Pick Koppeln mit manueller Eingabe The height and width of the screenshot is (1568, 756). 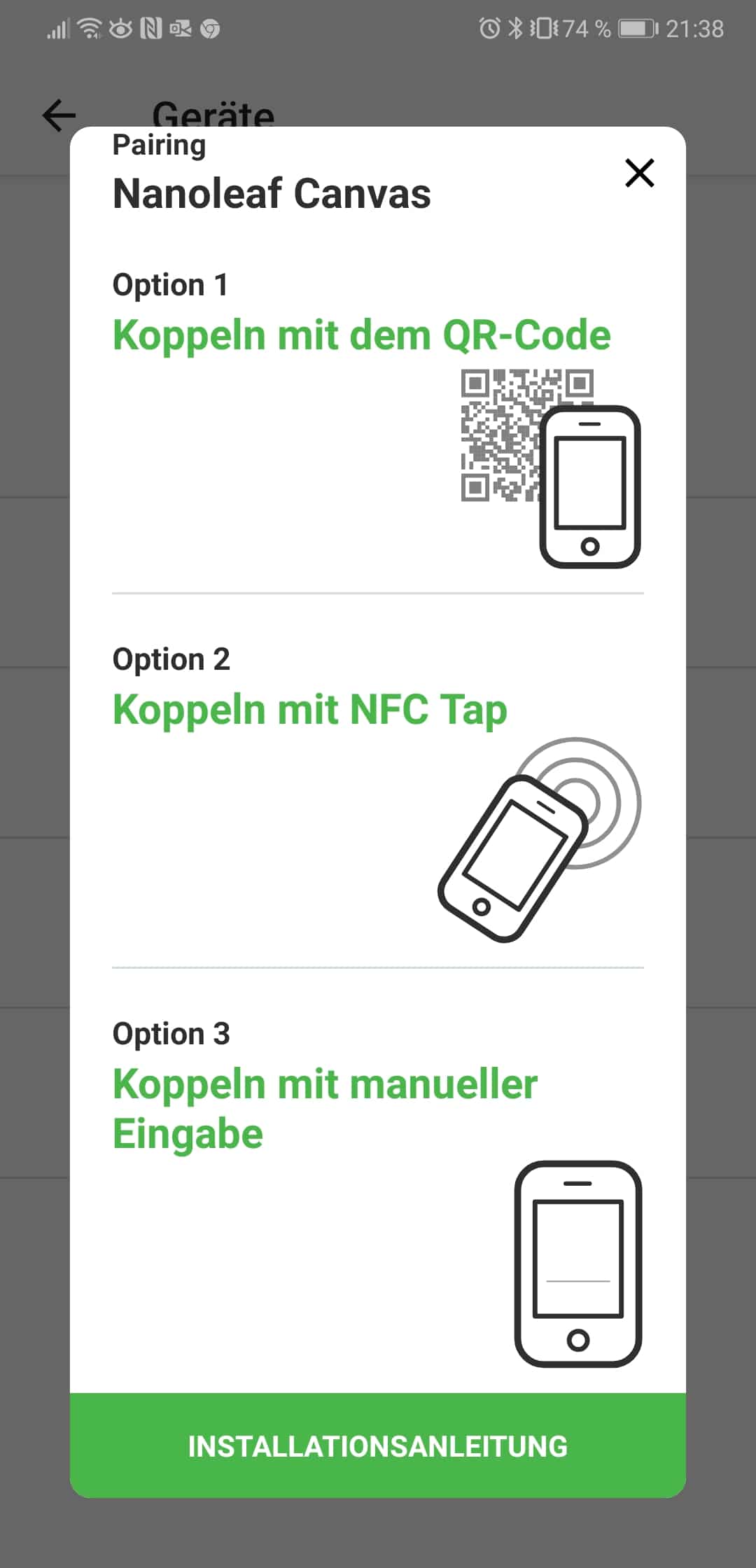(325, 1108)
